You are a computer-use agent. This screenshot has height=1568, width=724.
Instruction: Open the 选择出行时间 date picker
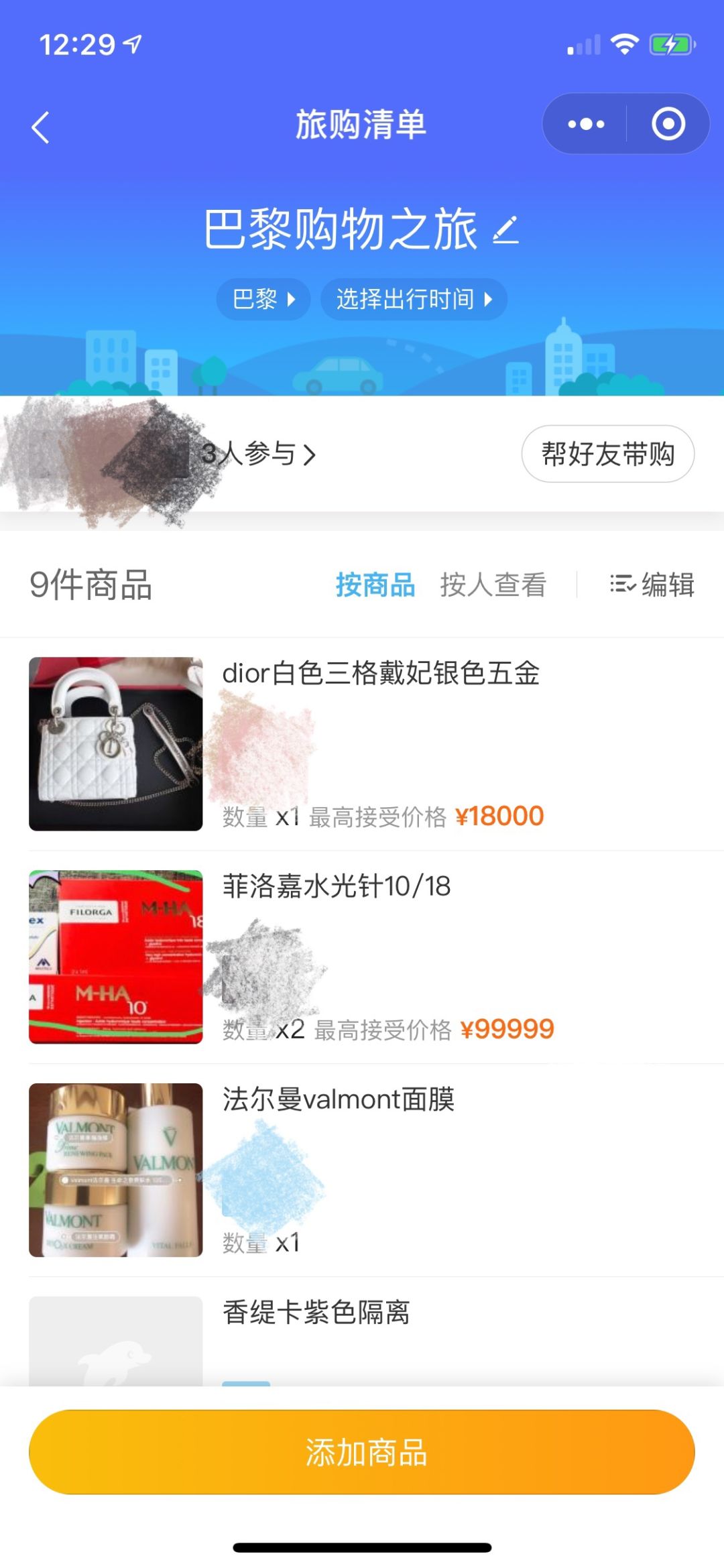tap(413, 300)
